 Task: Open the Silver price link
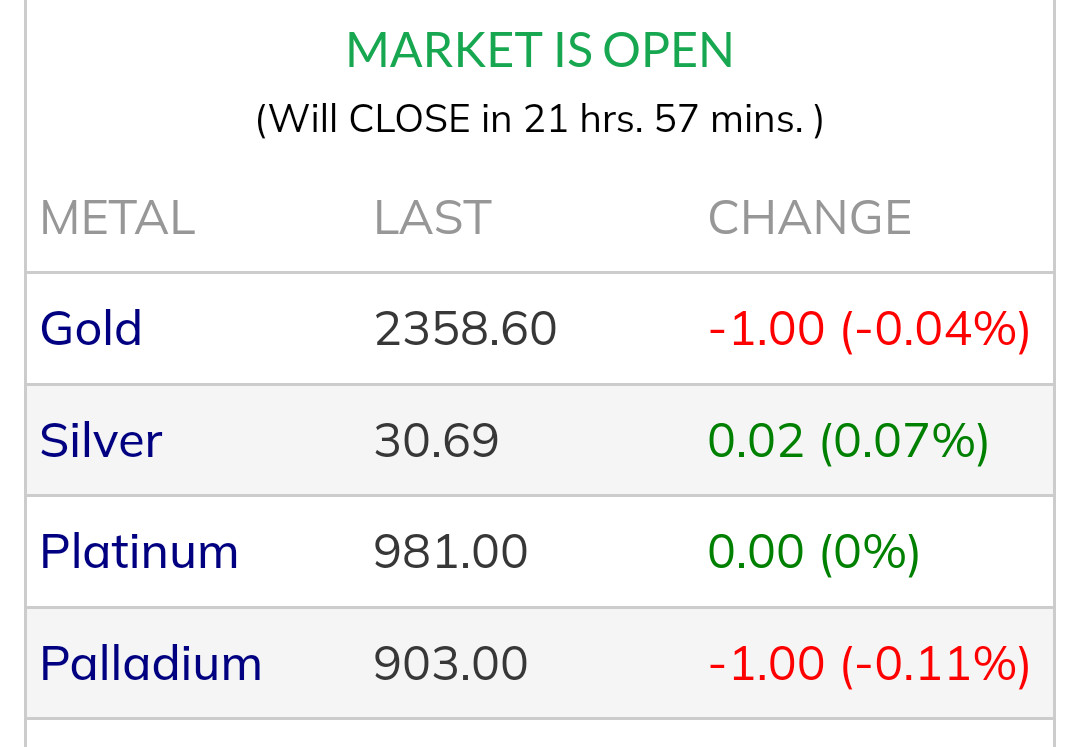[101, 441]
